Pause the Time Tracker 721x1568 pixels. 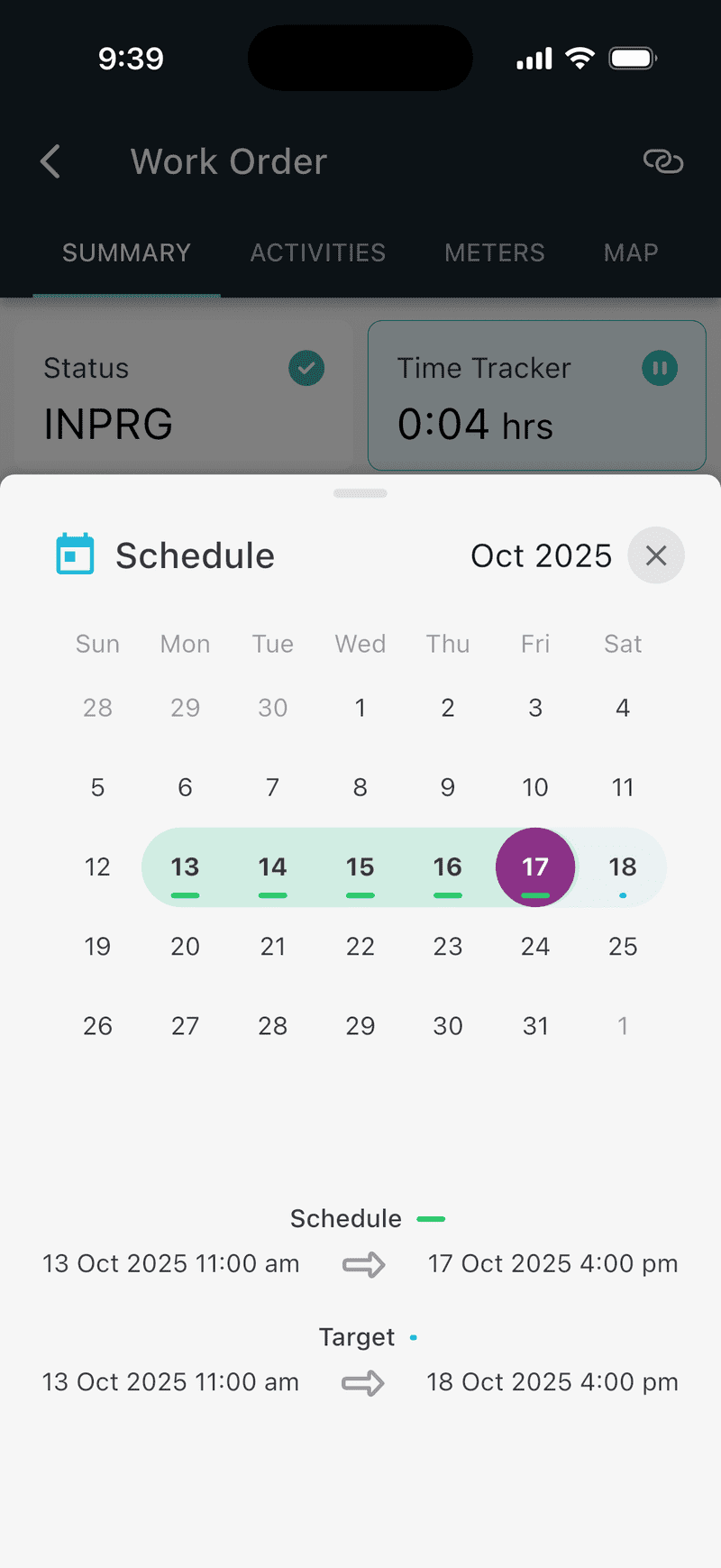[x=660, y=368]
